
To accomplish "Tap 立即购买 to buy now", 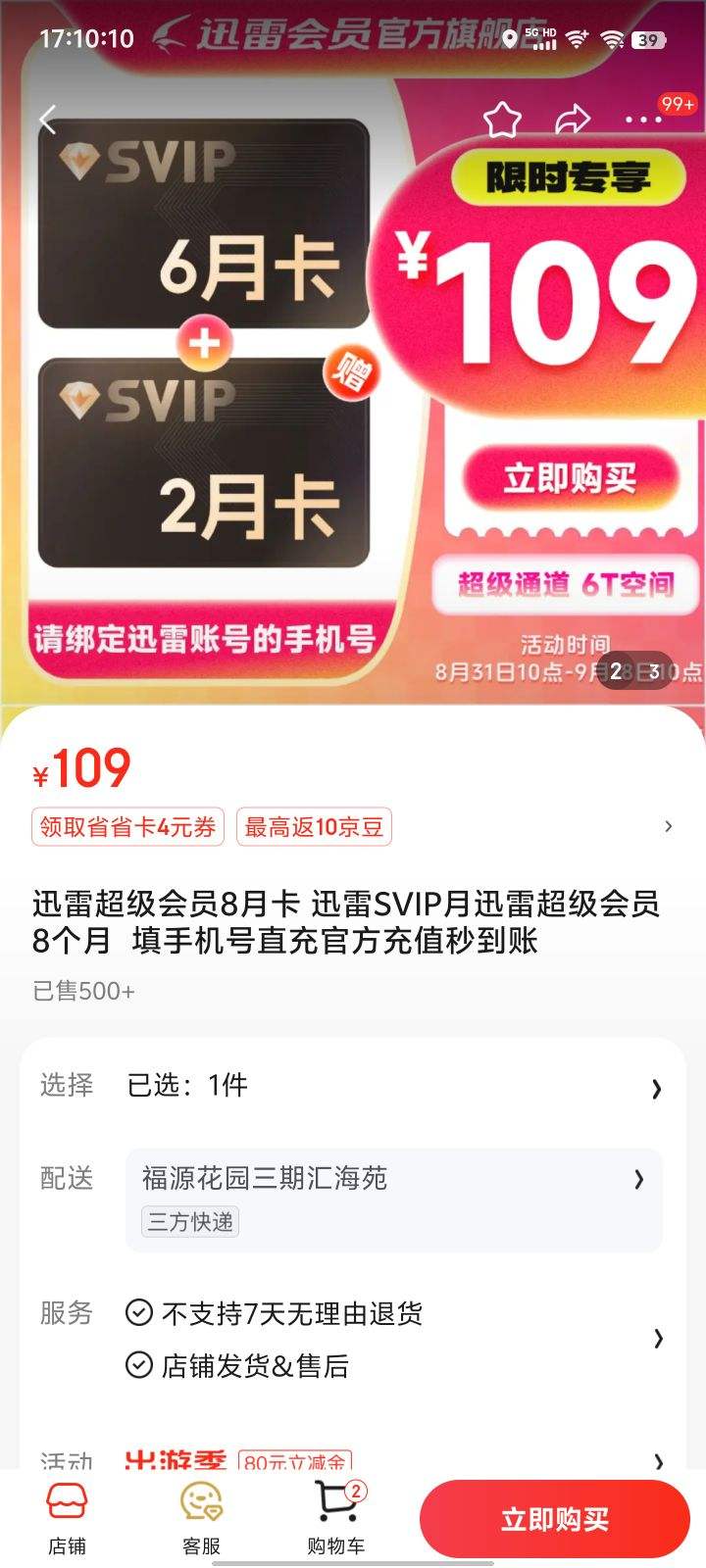I will coord(555,1519).
